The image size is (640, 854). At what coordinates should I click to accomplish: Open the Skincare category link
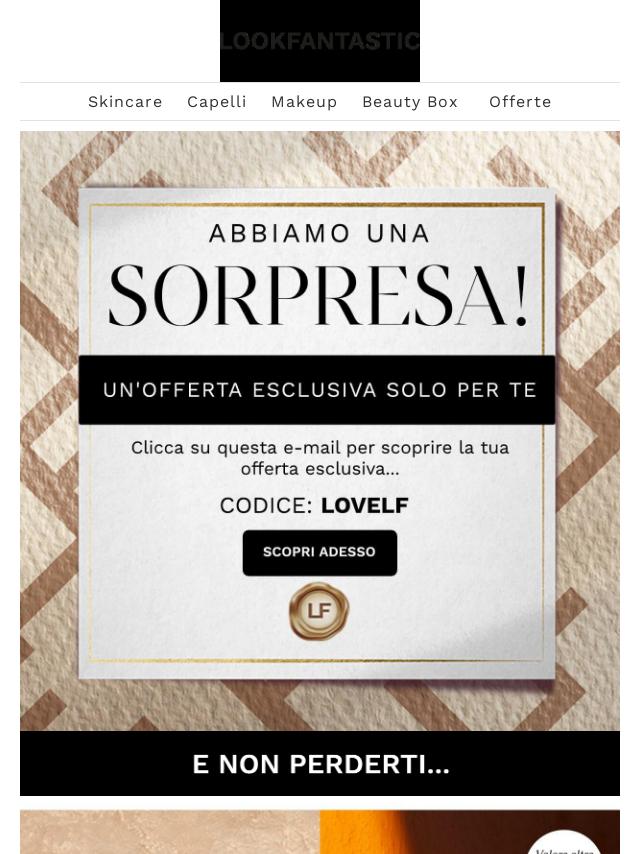click(x=125, y=102)
